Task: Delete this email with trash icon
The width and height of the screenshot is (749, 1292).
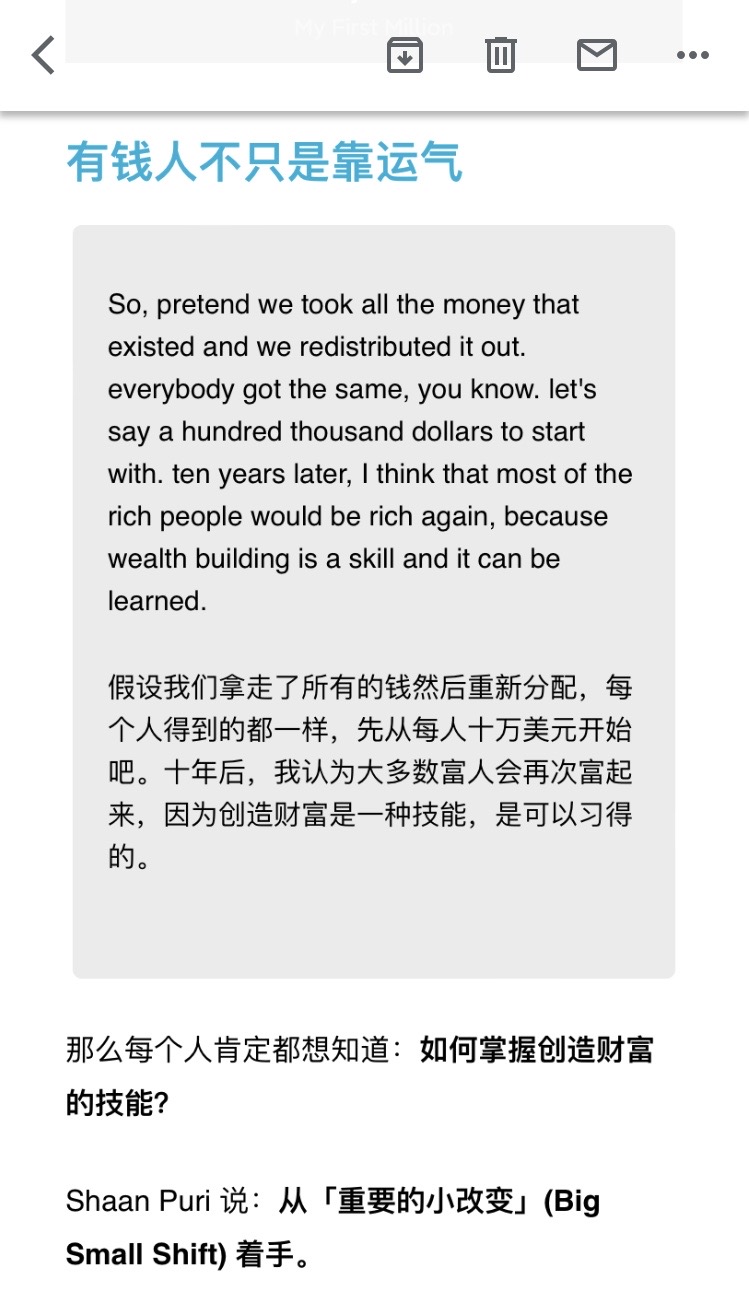Action: pos(500,55)
